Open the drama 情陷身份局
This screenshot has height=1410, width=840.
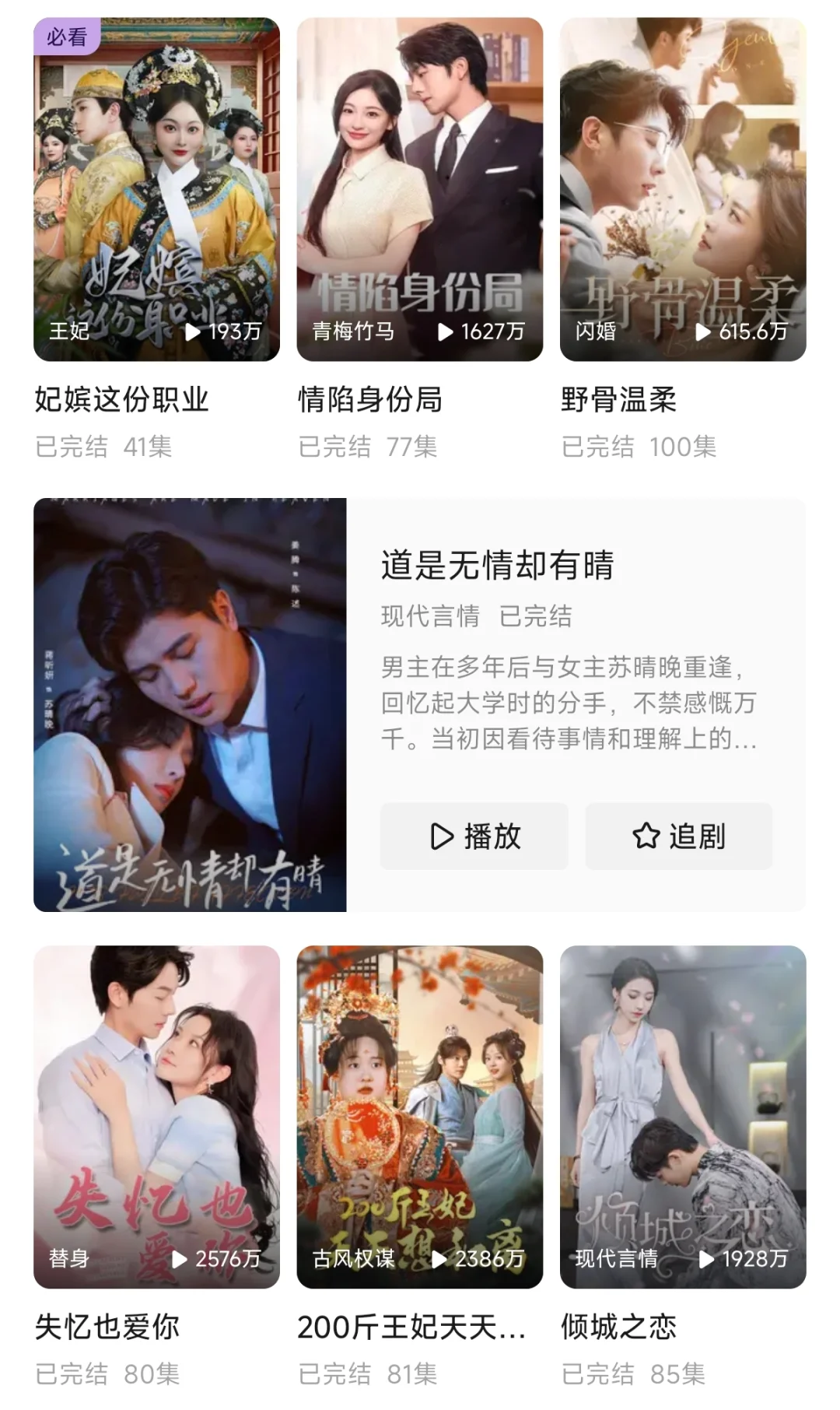(419, 190)
